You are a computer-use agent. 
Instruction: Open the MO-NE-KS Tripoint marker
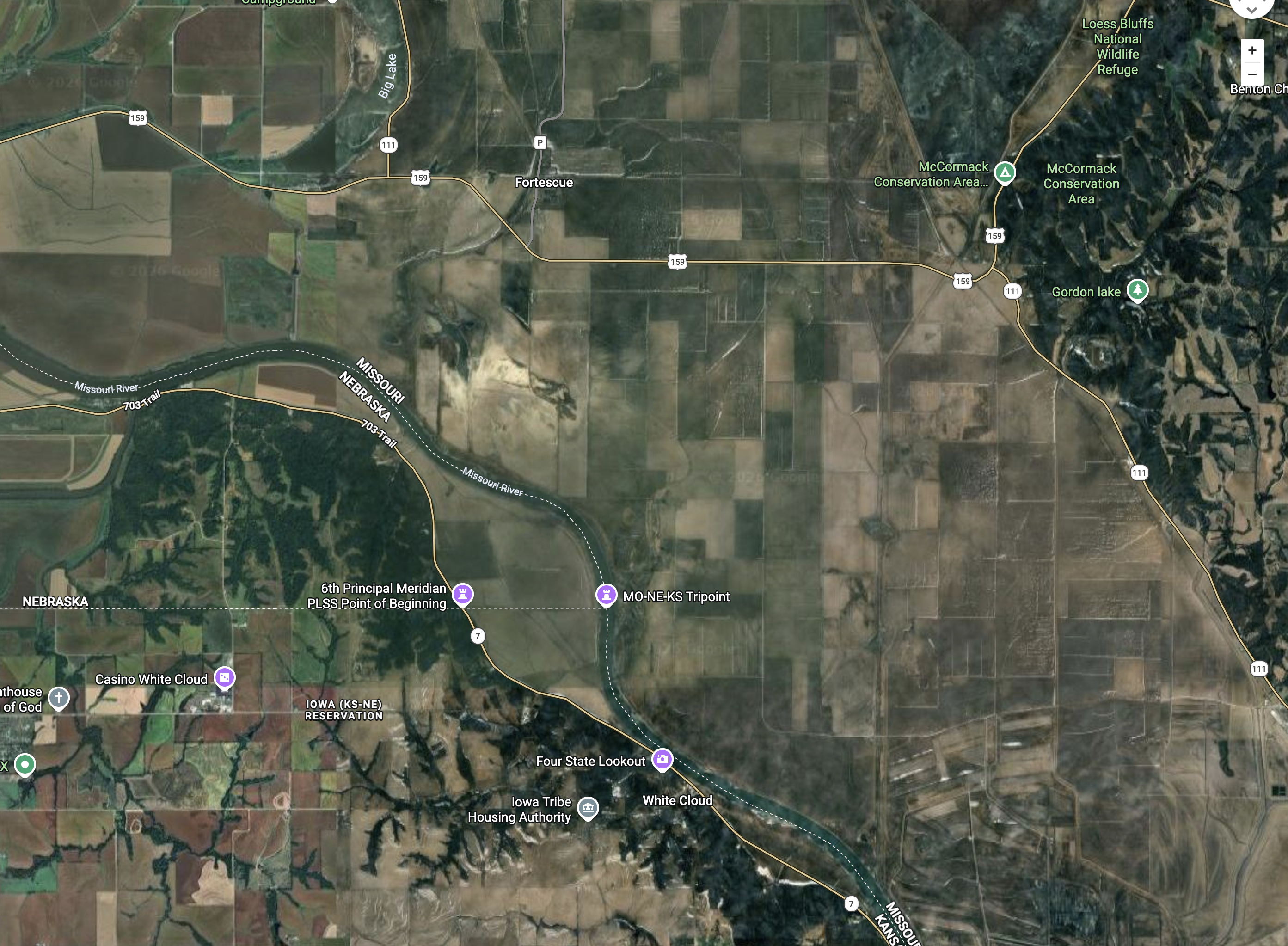tap(606, 595)
